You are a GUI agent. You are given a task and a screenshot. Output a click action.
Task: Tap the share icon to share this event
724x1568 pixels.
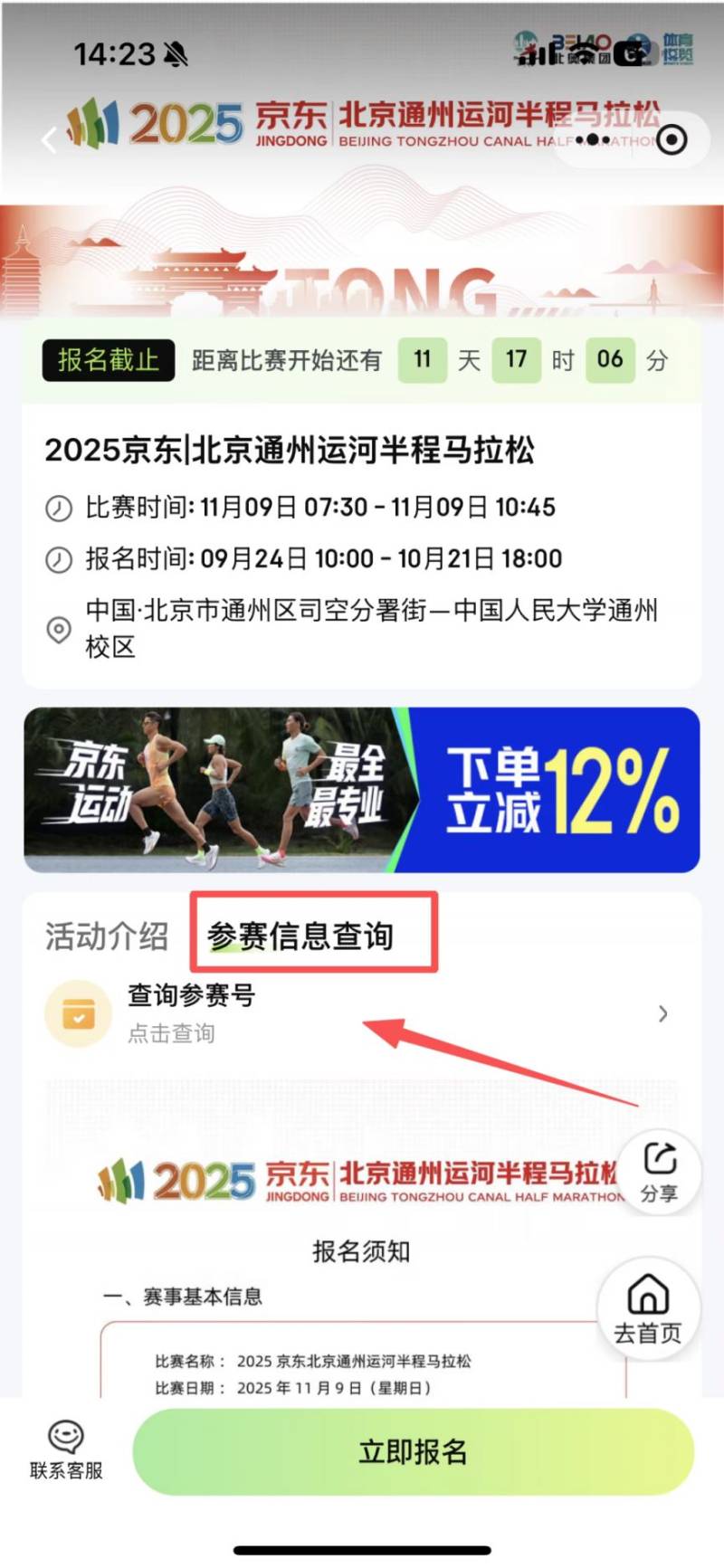660,1170
